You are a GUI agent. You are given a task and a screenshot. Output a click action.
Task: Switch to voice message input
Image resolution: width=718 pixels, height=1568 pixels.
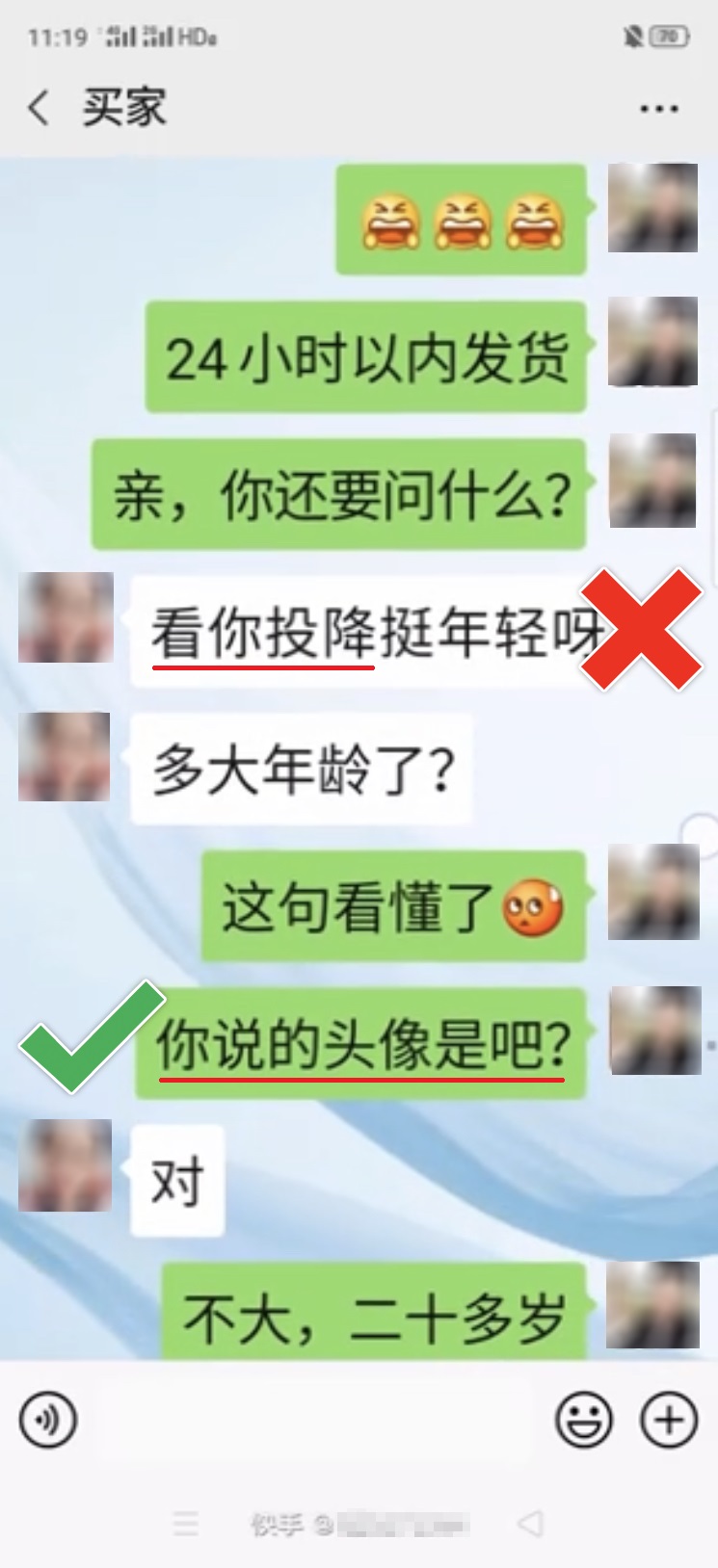click(47, 1419)
